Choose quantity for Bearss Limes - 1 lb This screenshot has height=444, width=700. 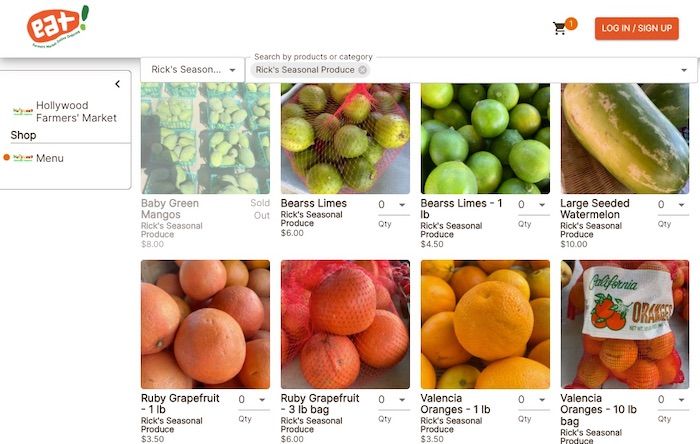[x=532, y=205]
